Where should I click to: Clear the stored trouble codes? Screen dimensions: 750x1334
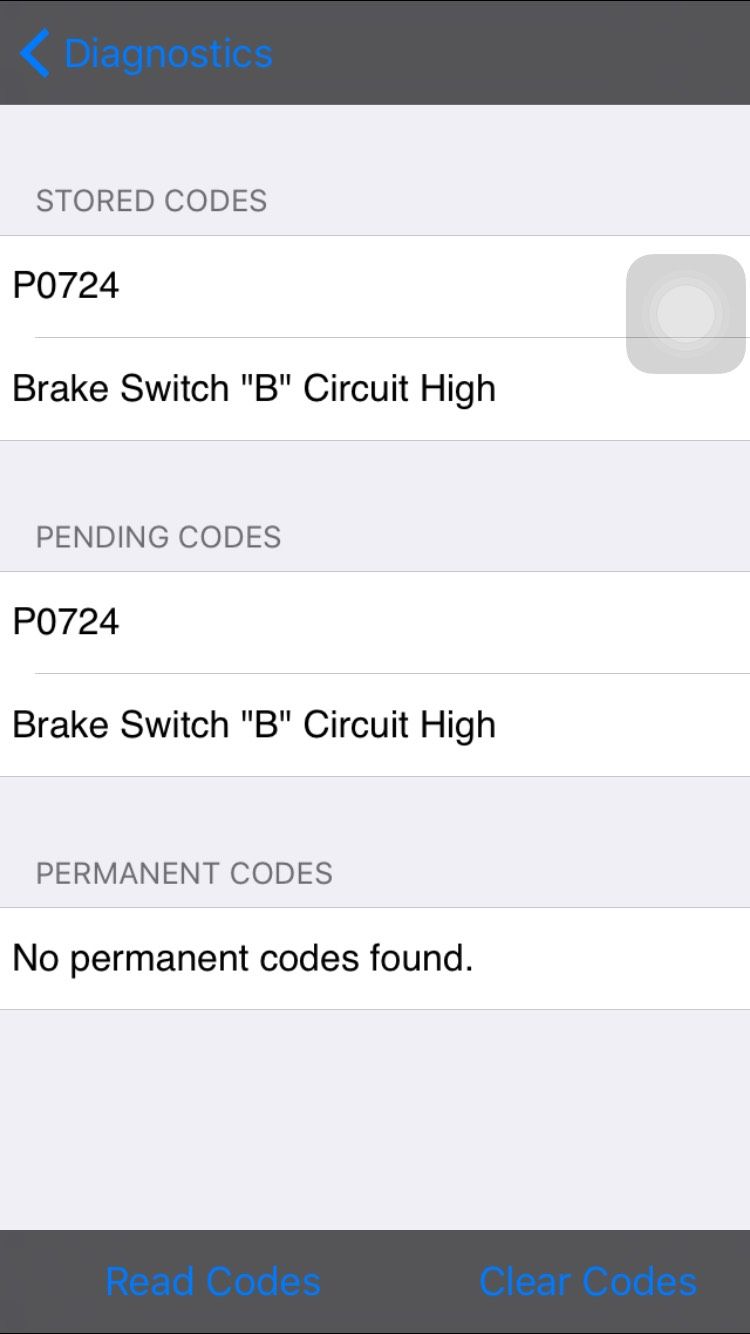coord(587,1281)
